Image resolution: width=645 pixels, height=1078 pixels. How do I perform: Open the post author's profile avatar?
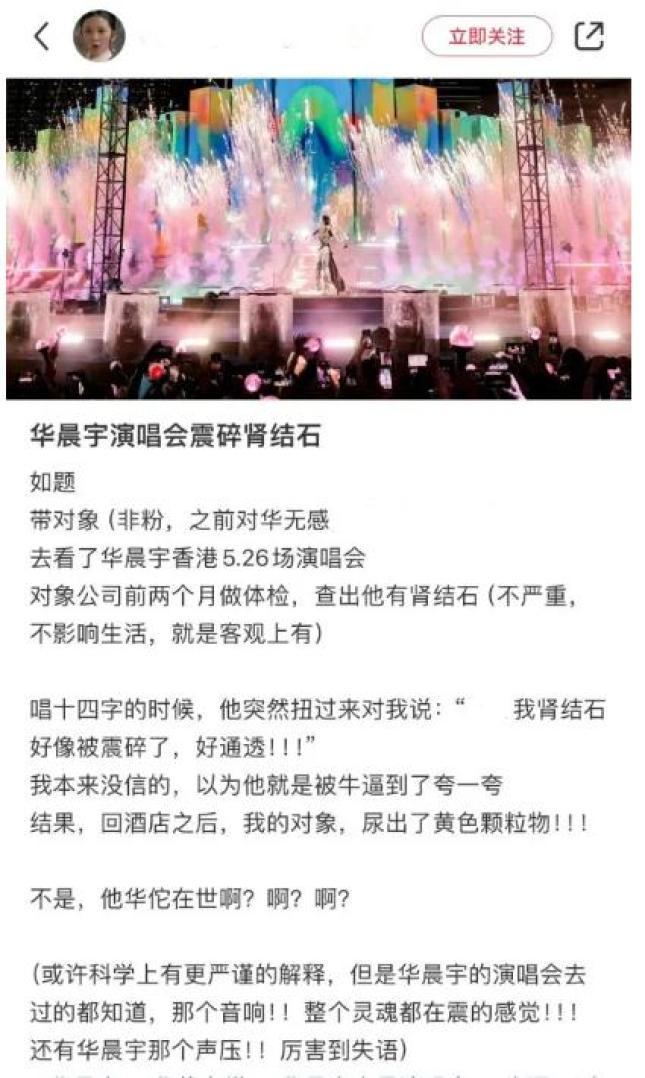[99, 37]
